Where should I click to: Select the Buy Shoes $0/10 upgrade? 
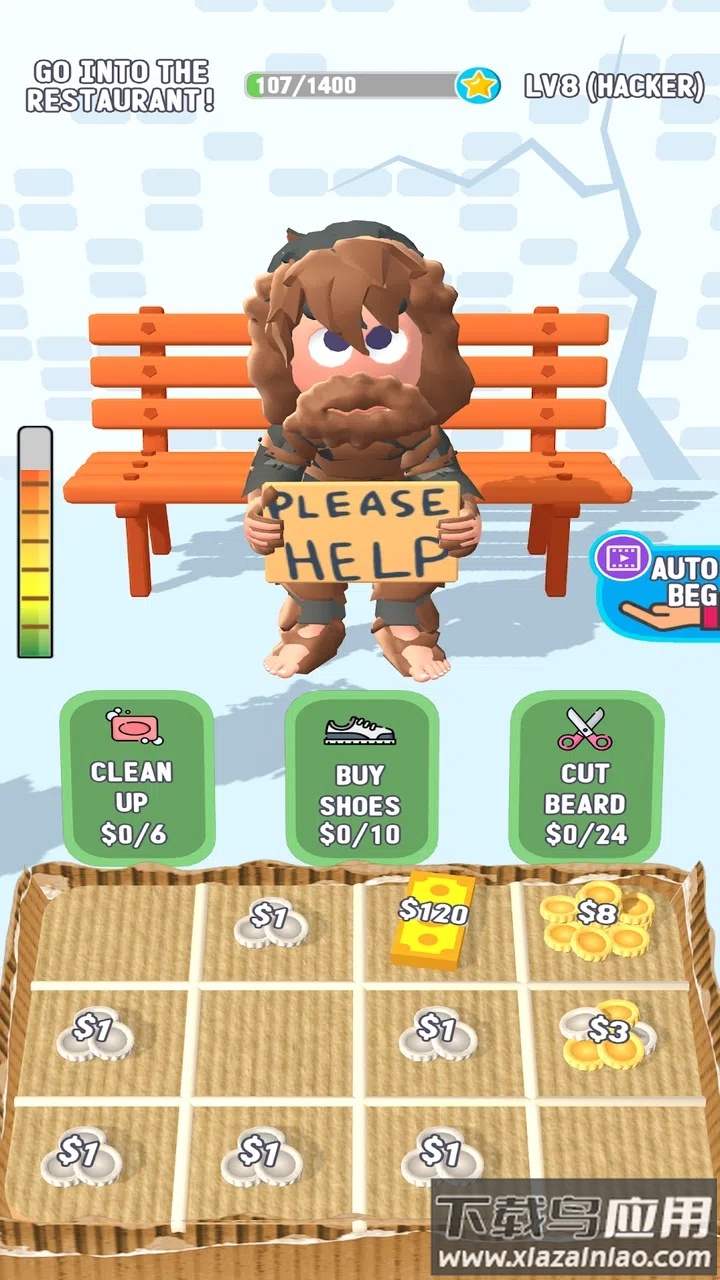pyautogui.click(x=361, y=778)
